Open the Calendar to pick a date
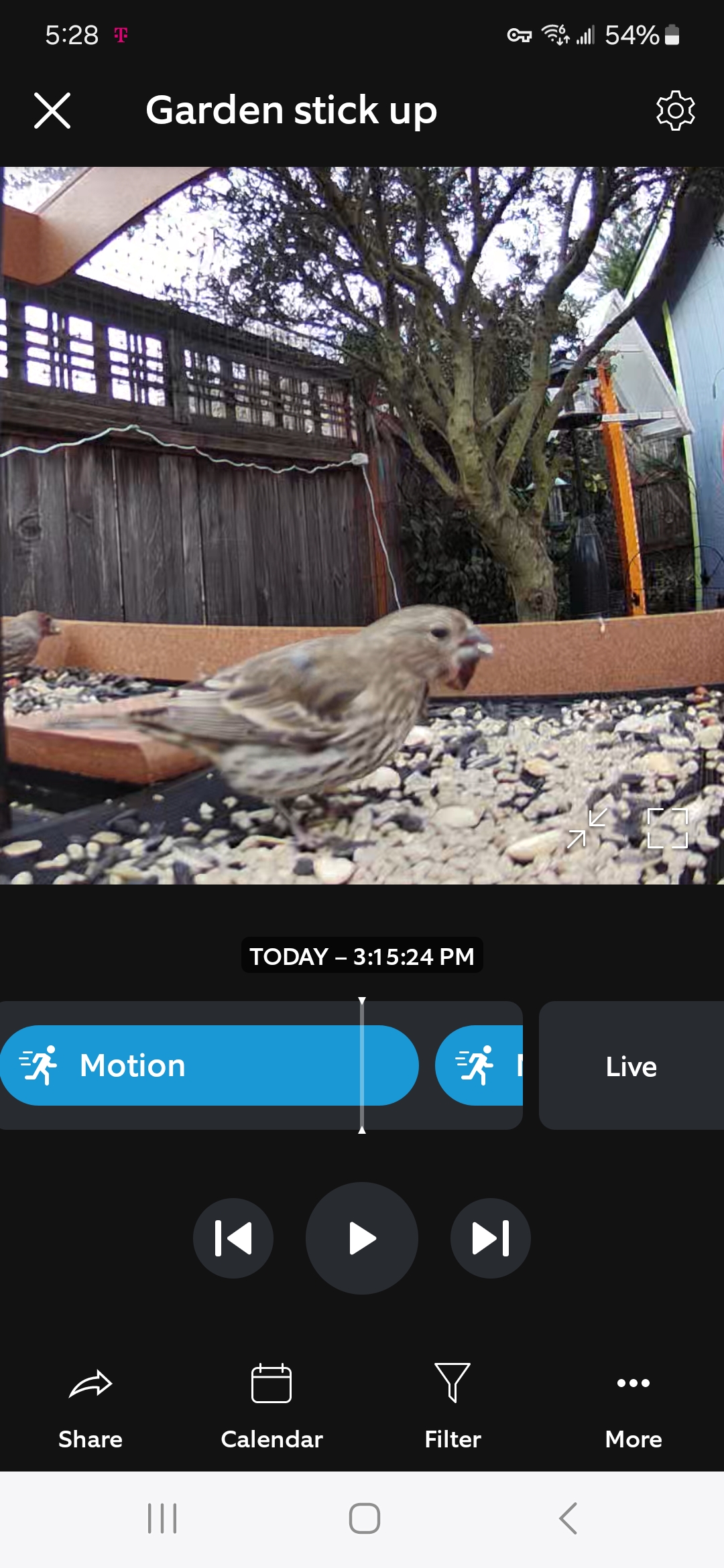Image resolution: width=724 pixels, height=1568 pixels. pos(271,1402)
